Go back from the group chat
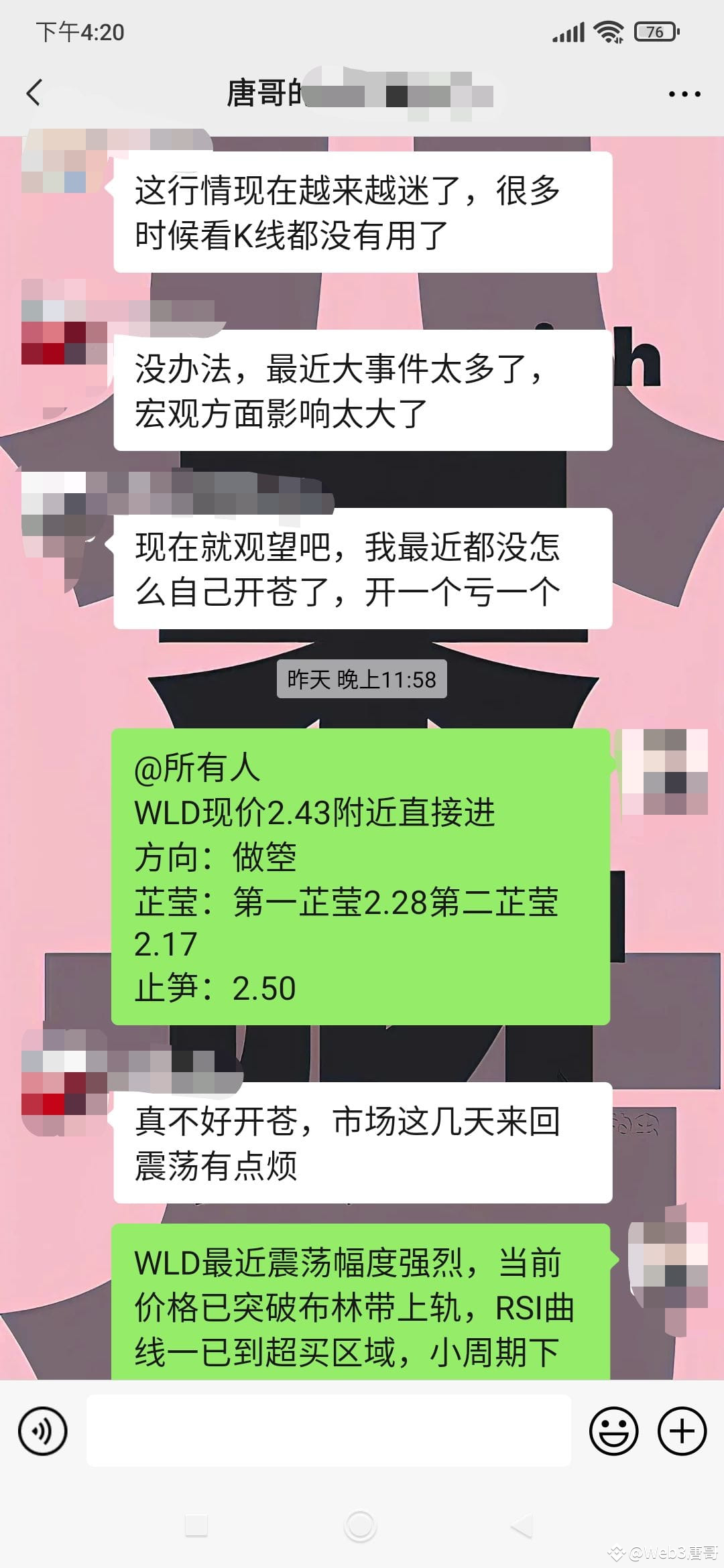Image resolution: width=724 pixels, height=1568 pixels. (35, 92)
